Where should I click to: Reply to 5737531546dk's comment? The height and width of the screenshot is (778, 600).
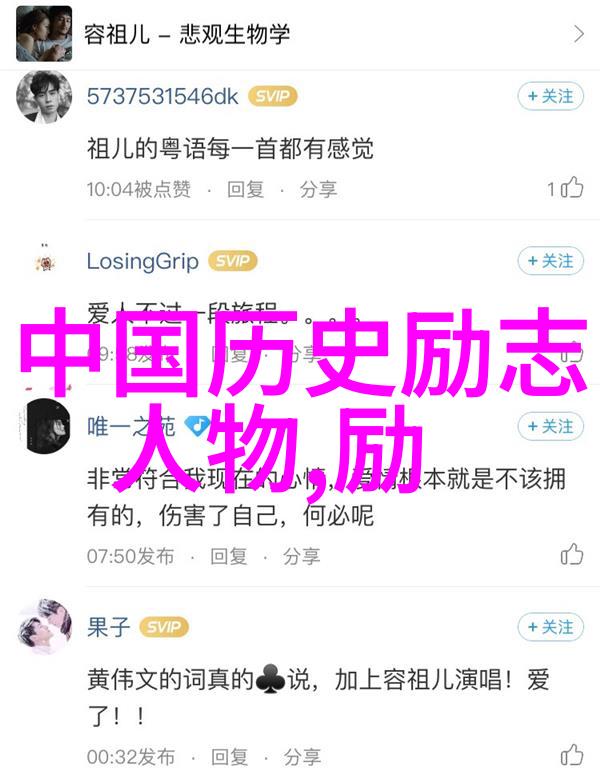pyautogui.click(x=245, y=188)
